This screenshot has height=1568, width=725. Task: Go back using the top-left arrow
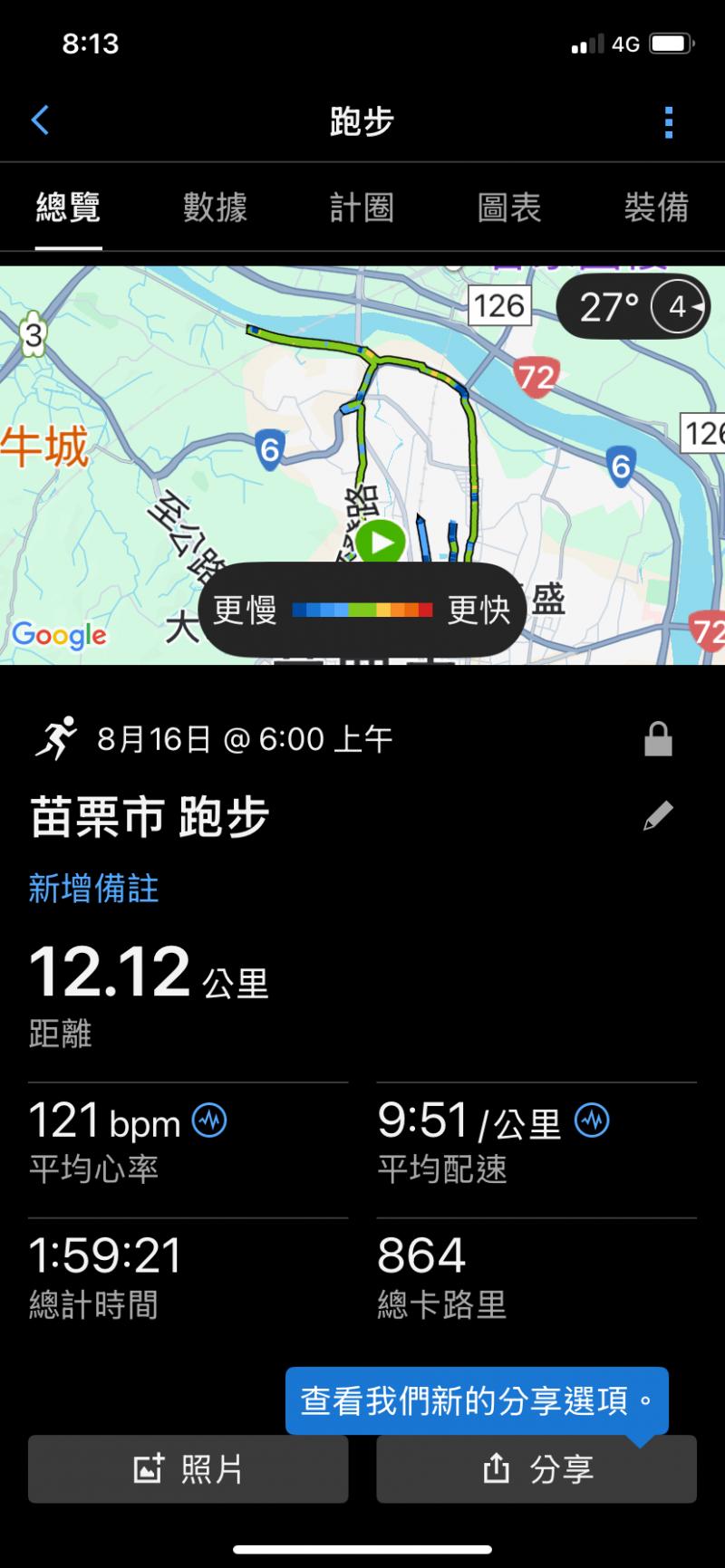[x=40, y=120]
